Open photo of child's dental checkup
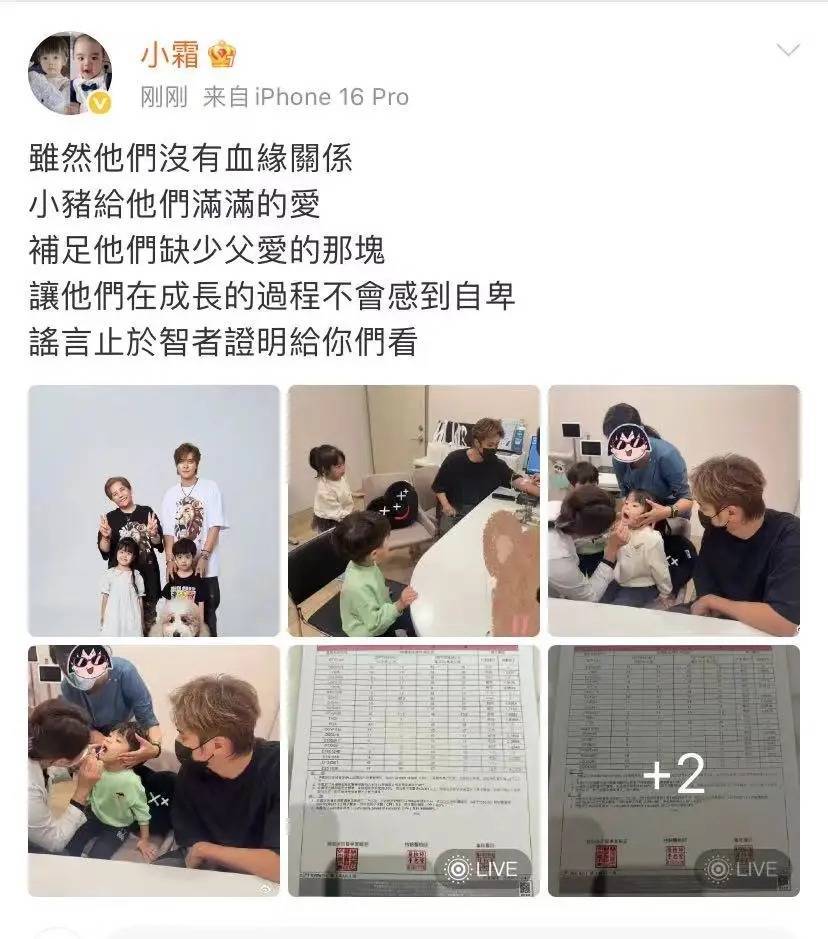The width and height of the screenshot is (828, 939). pos(673,510)
